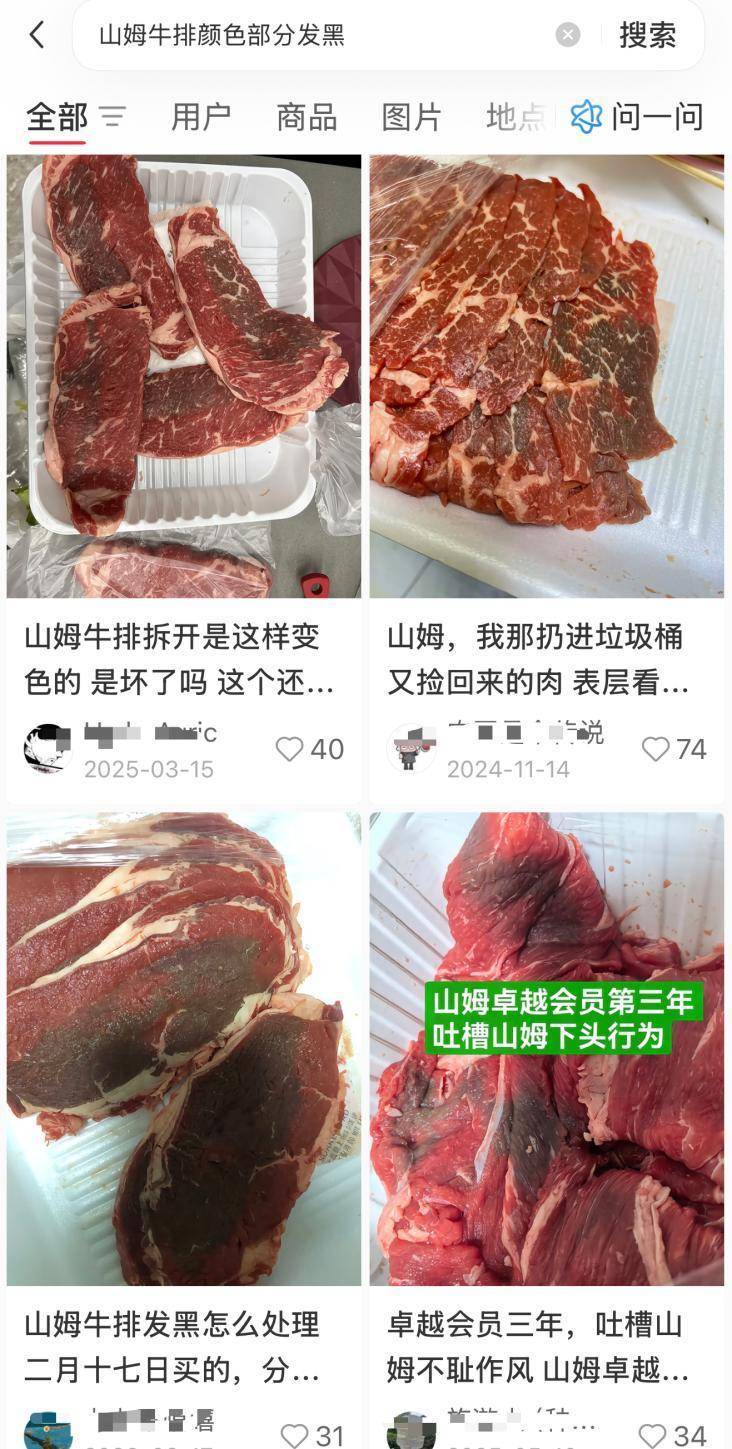Image resolution: width=732 pixels, height=1449 pixels.
Task: Switch to the 图片 tab
Action: (411, 117)
